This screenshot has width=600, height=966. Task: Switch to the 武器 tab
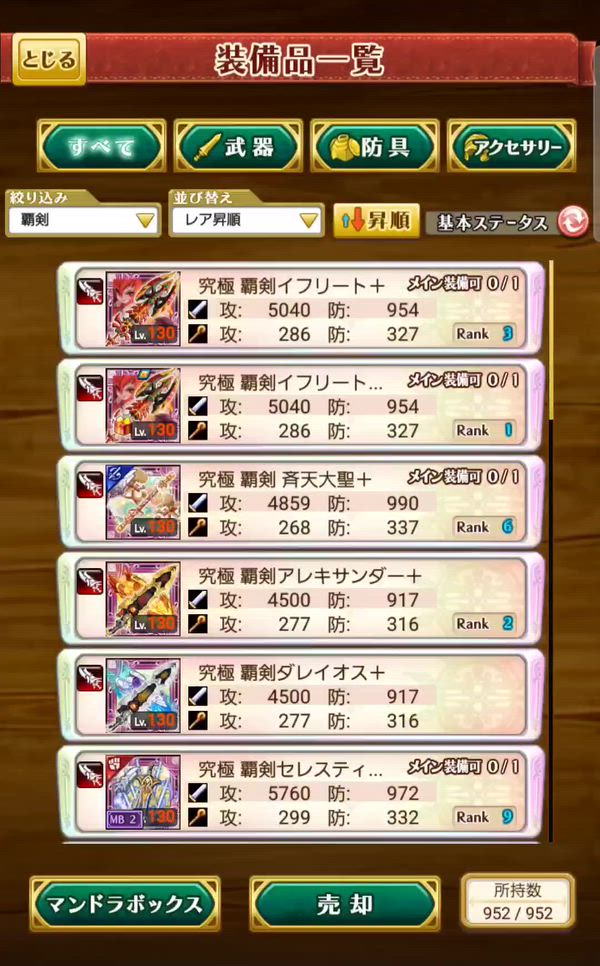click(238, 148)
